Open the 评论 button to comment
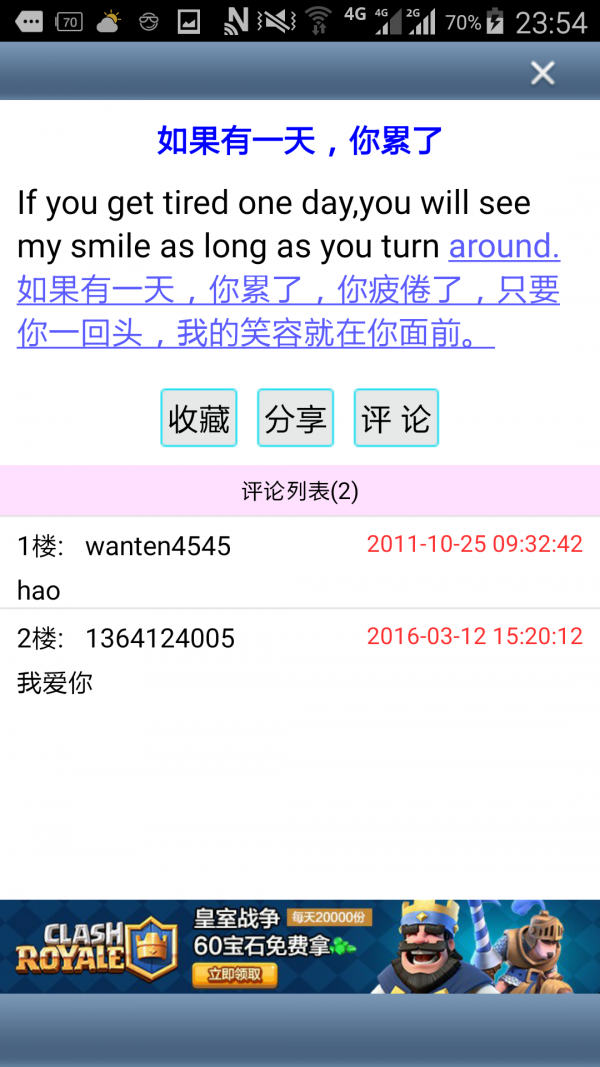The width and height of the screenshot is (600, 1067). [x=396, y=418]
